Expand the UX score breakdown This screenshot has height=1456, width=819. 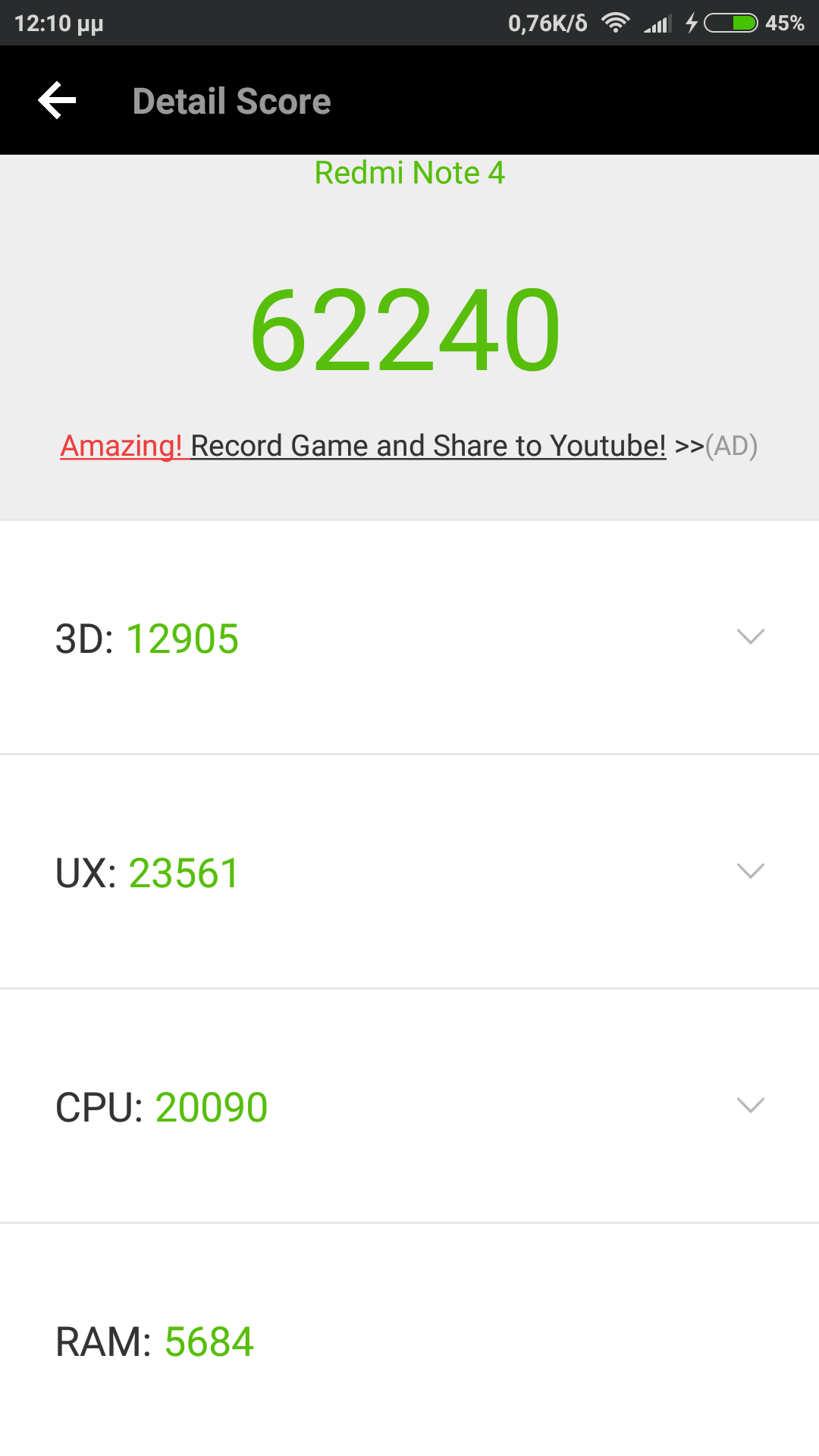point(750,871)
